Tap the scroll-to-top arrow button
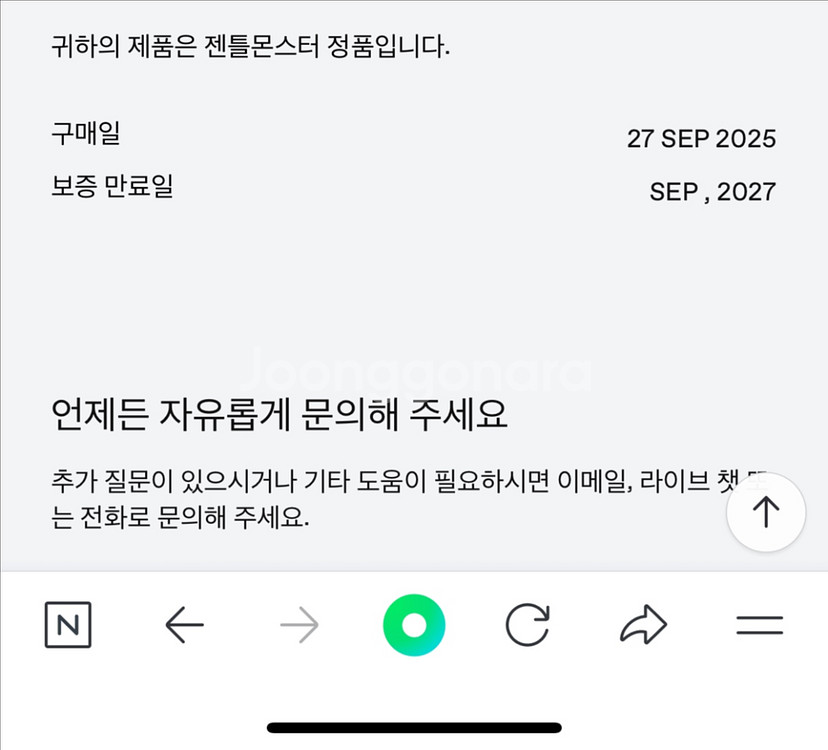Screen dimensions: 828x750 tap(766, 512)
